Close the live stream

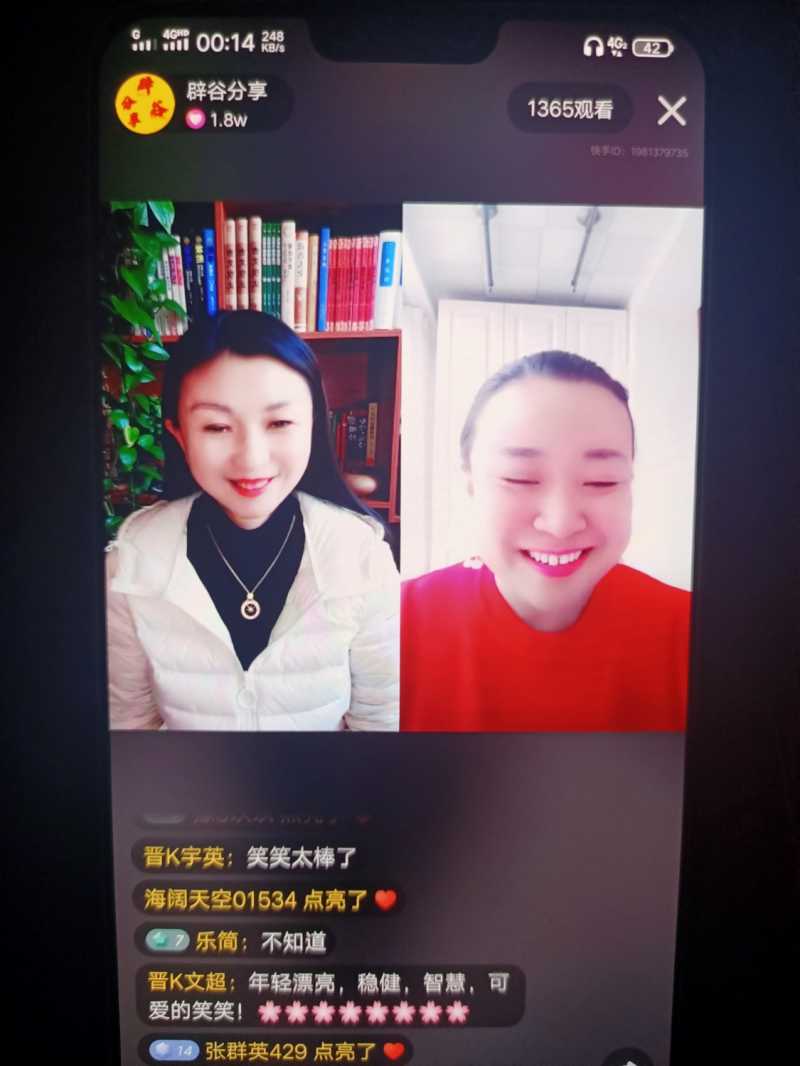click(671, 111)
